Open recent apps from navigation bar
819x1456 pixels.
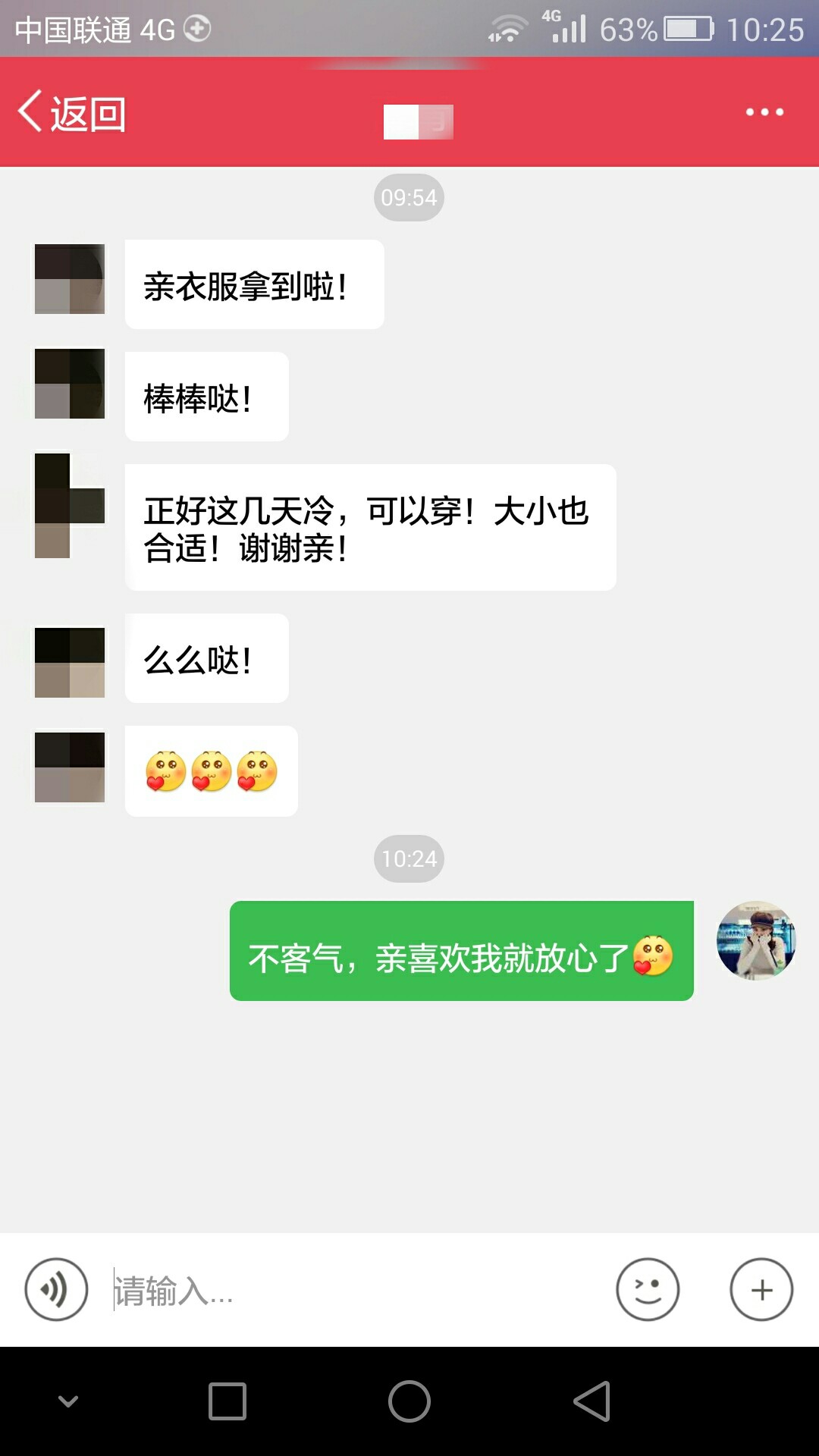227,1401
